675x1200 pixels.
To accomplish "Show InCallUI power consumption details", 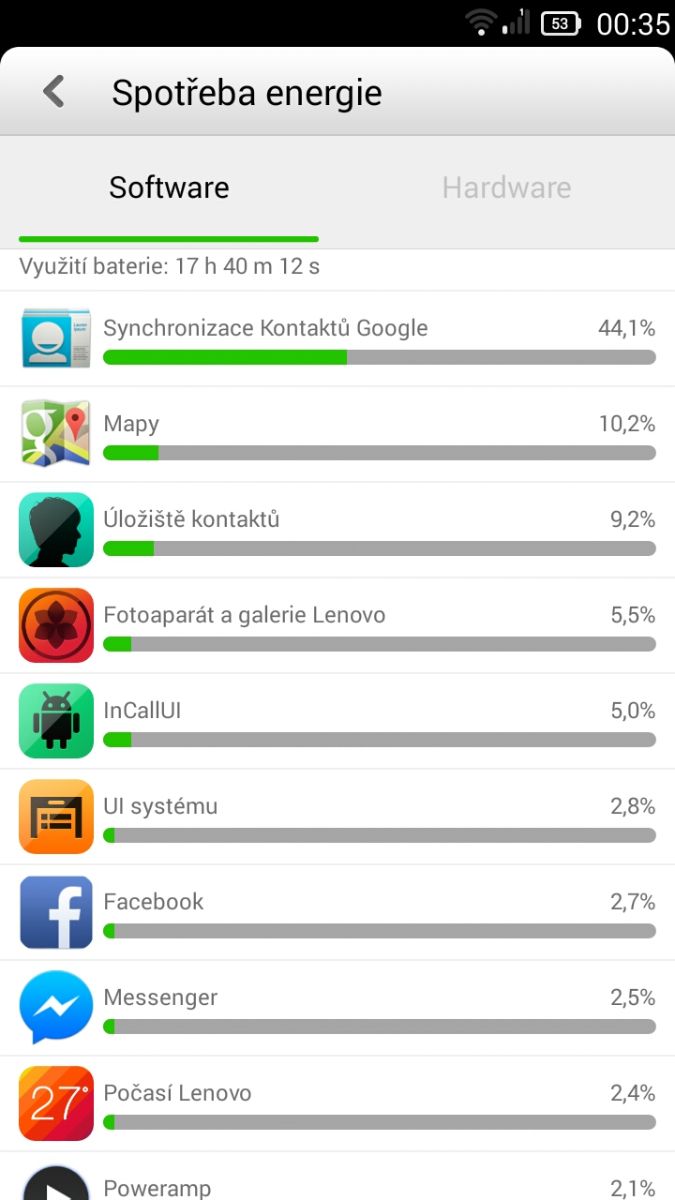I will 337,722.
